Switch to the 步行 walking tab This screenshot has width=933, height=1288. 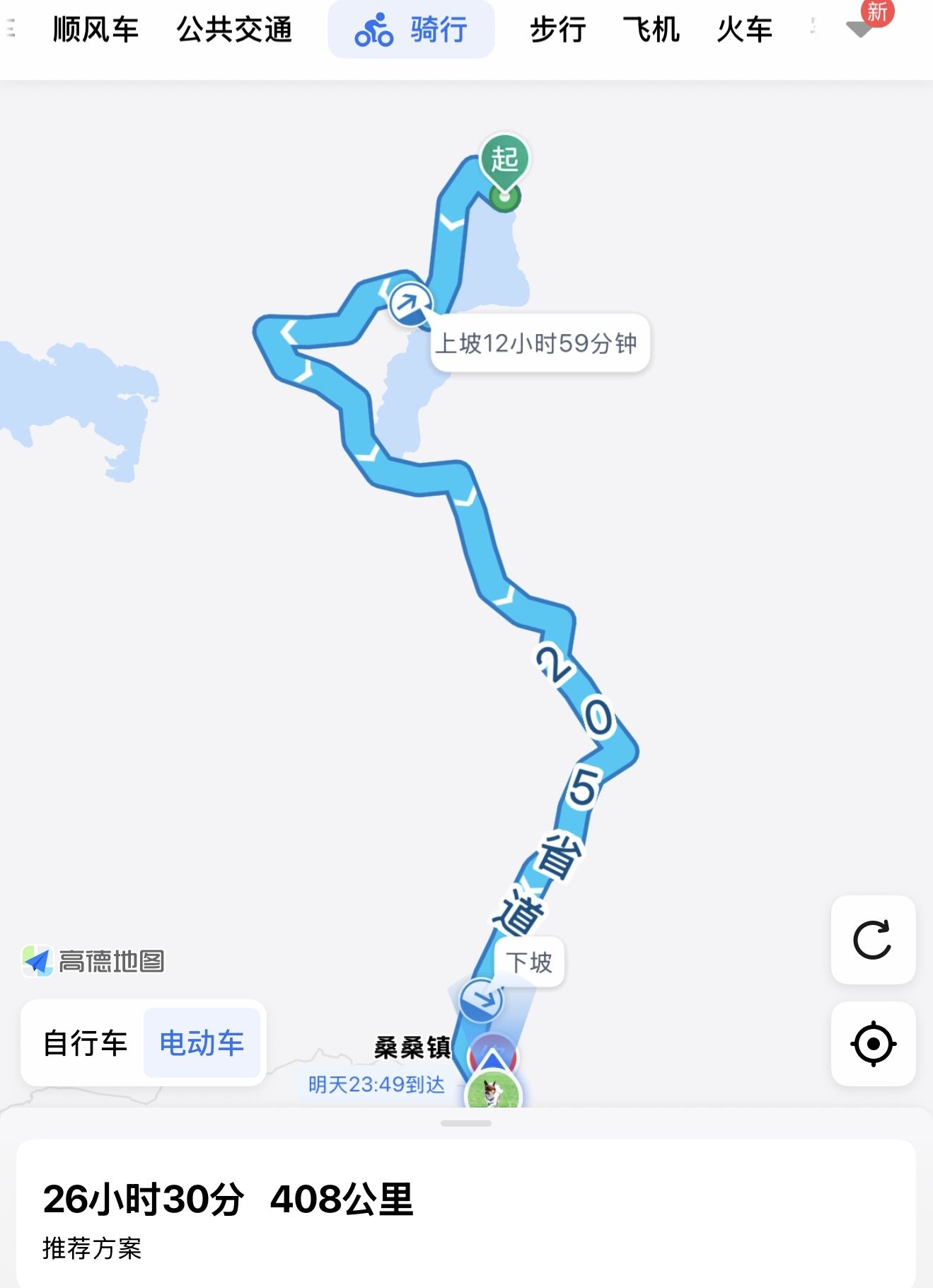coord(557,30)
